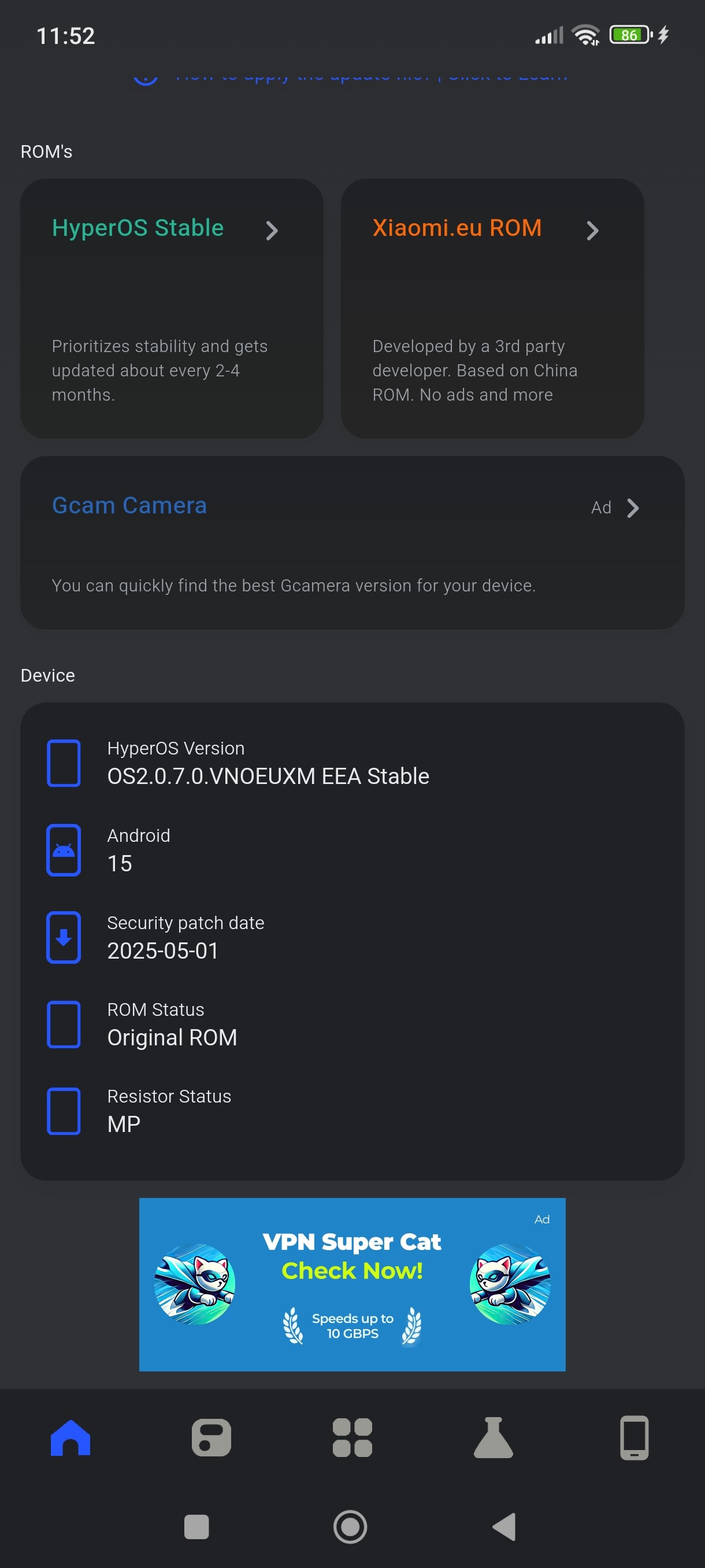Open the Xiaomi.eu ROM card

point(492,308)
